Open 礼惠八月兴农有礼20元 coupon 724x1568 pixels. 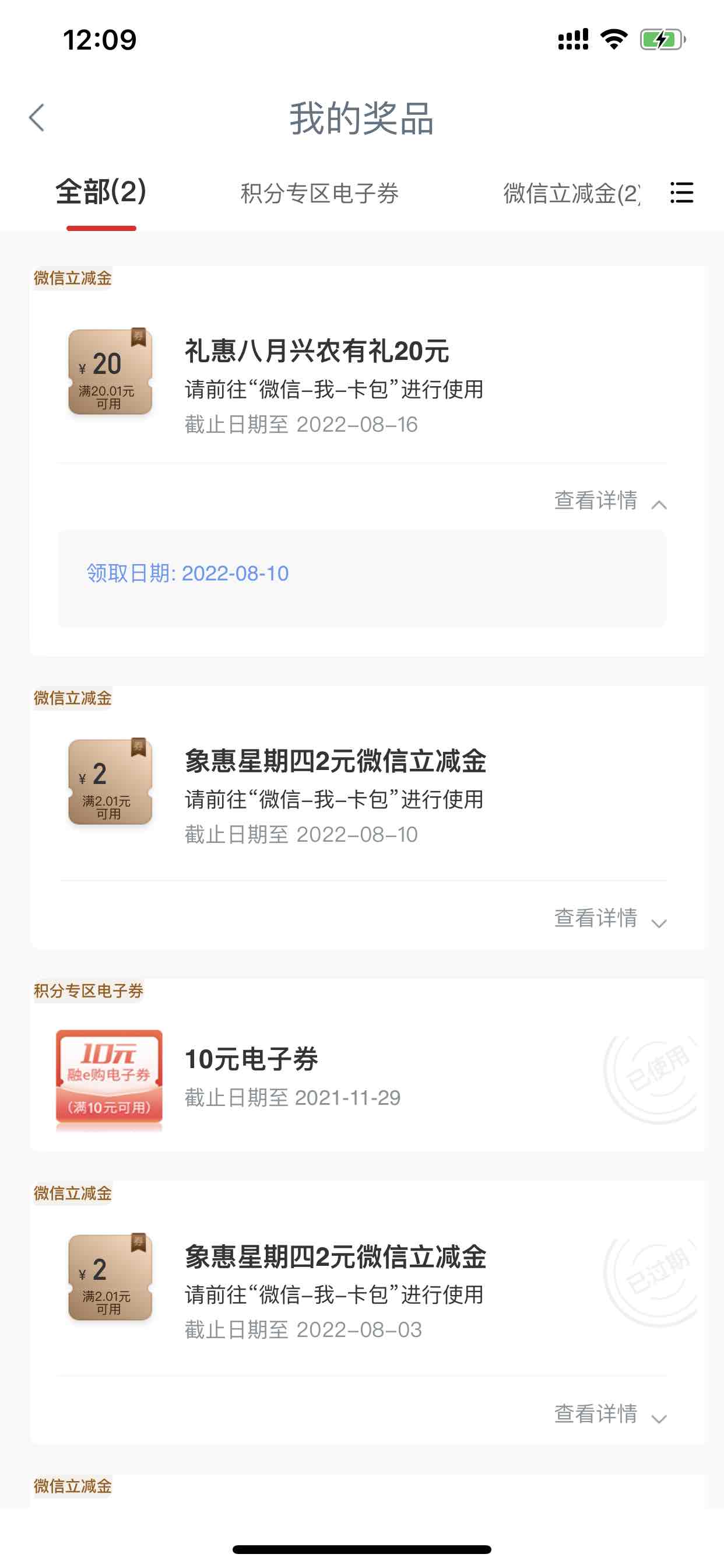(317, 352)
